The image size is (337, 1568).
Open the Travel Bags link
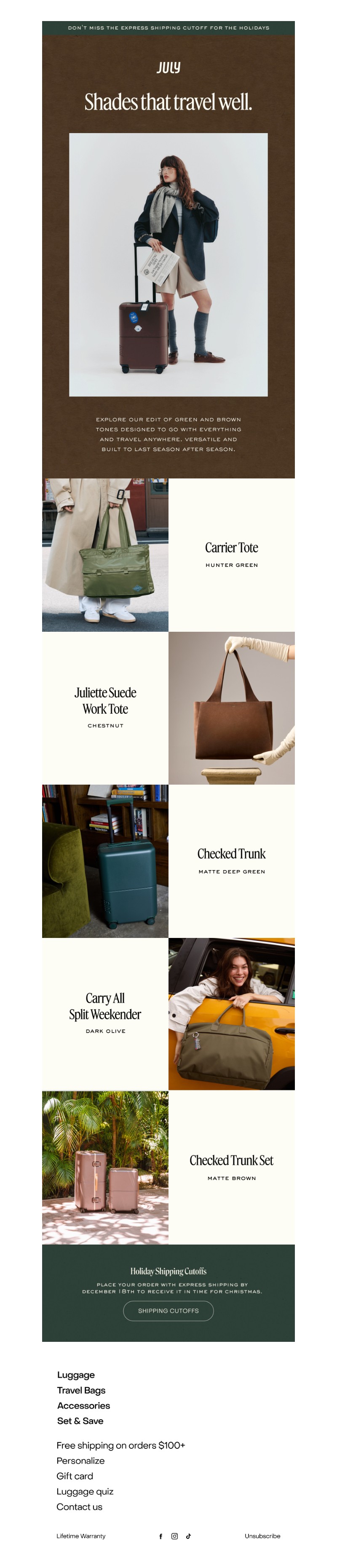81,1390
